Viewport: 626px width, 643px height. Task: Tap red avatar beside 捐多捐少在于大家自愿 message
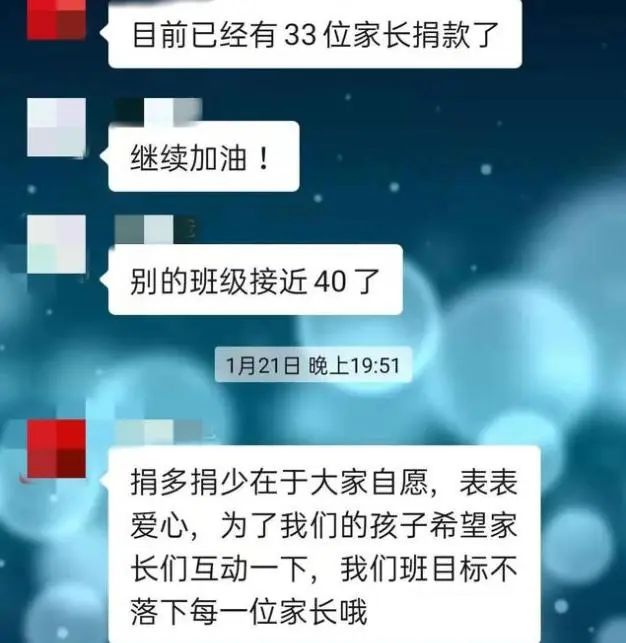click(x=56, y=449)
